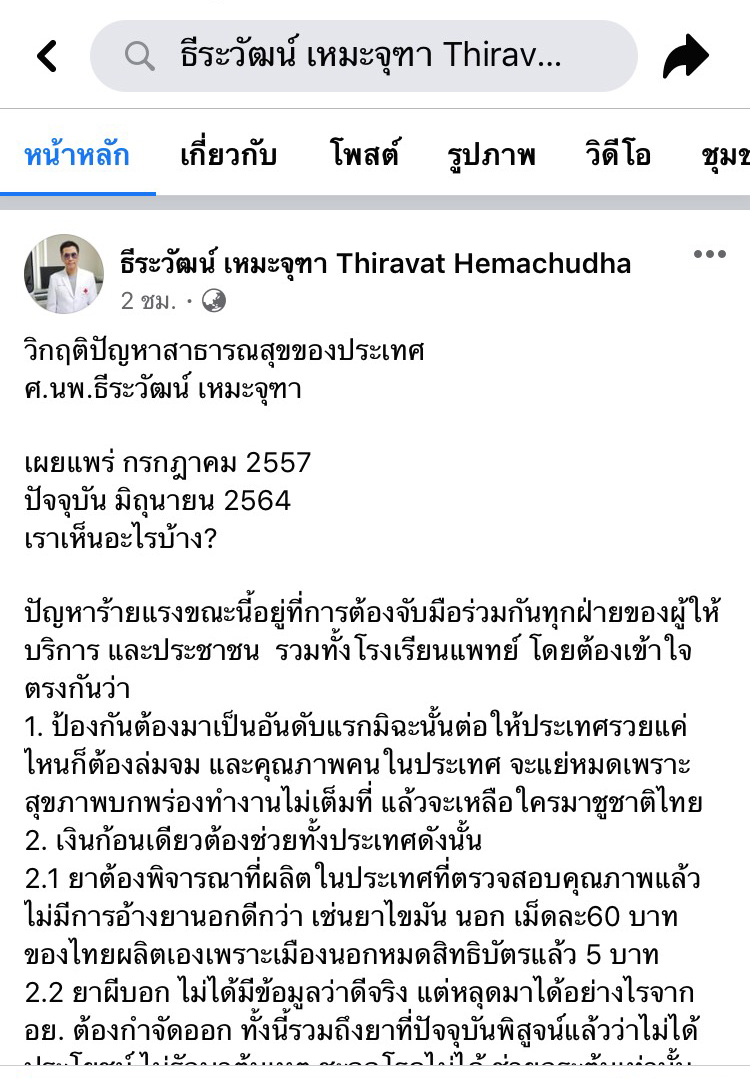Open the post's three-dot options menu
Viewport: 750px width, 1078px height.
tap(709, 255)
